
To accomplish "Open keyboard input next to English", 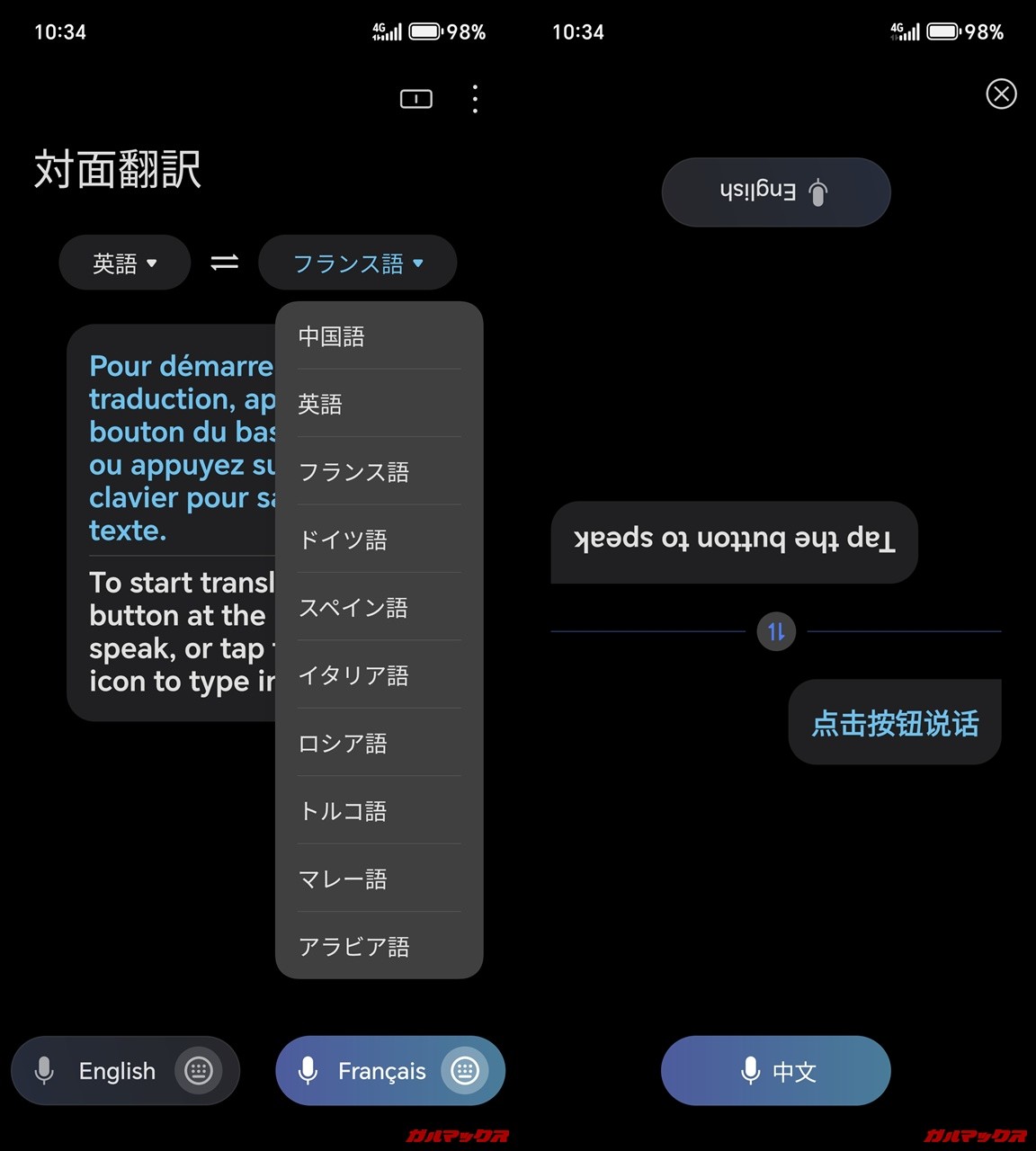I will pyautogui.click(x=198, y=1071).
